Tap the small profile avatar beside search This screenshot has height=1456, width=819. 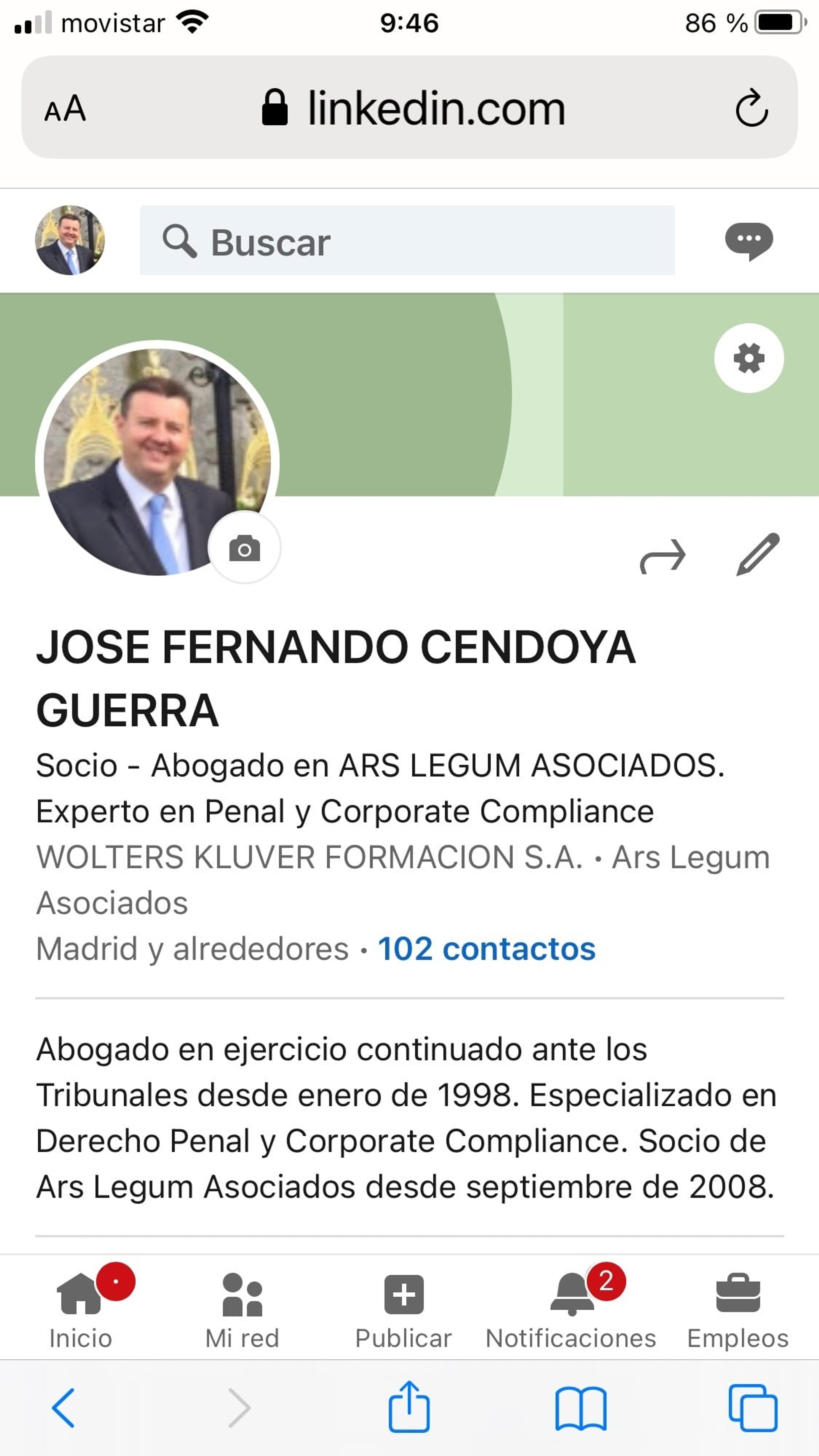pyautogui.click(x=70, y=240)
